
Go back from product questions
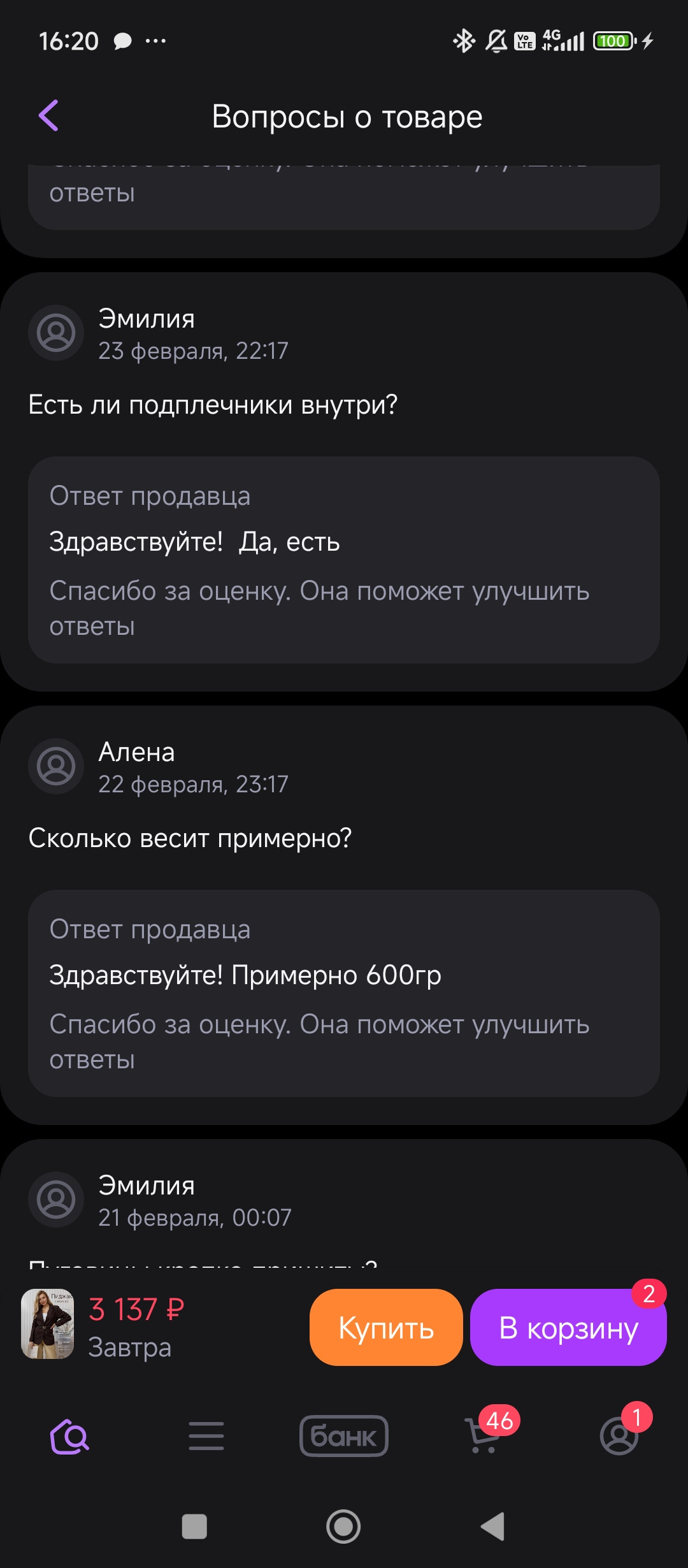[x=49, y=116]
